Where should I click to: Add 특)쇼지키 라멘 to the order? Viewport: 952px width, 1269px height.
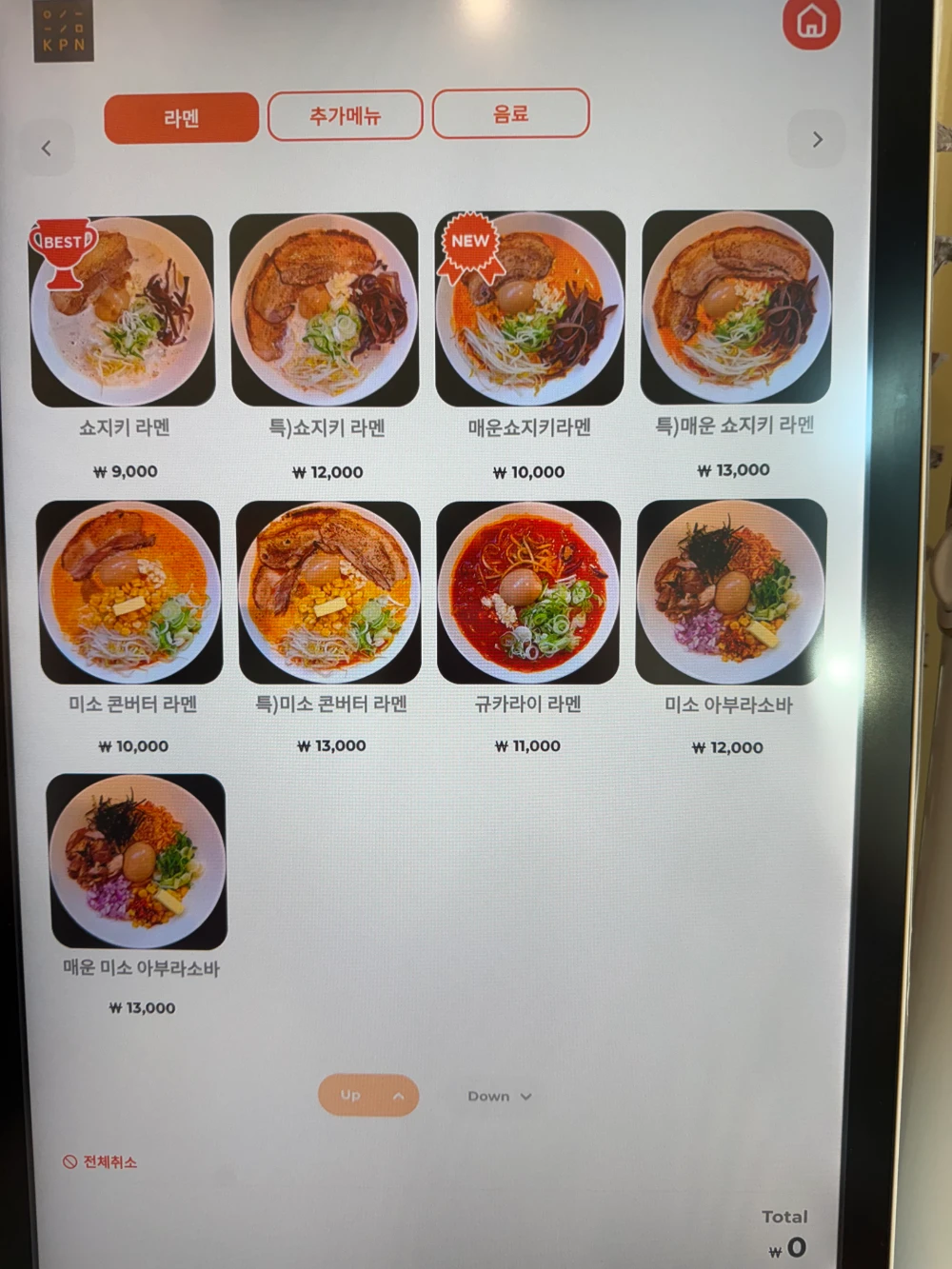(325, 309)
